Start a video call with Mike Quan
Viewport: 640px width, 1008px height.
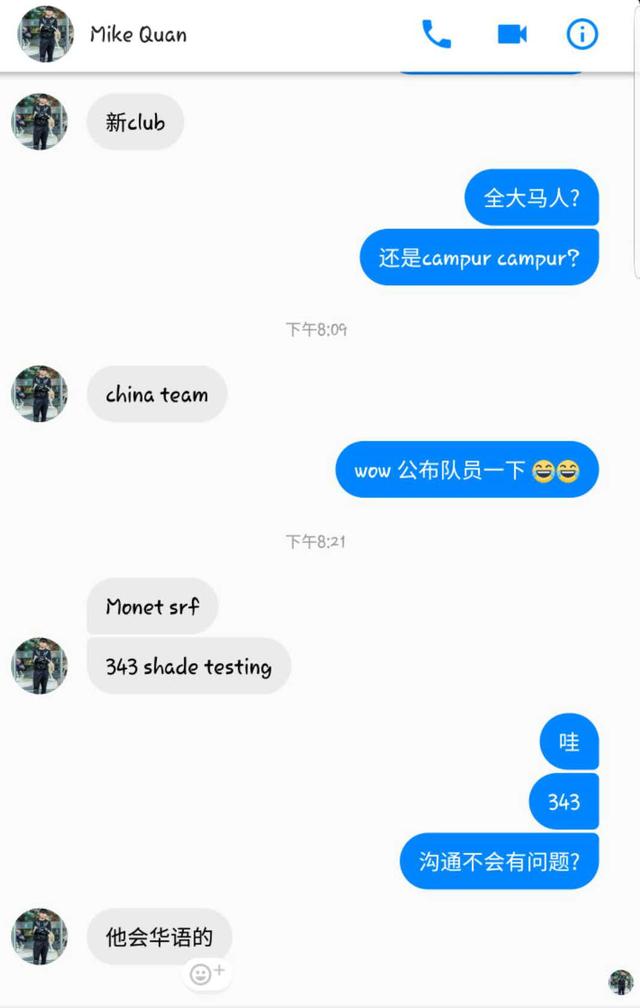click(x=511, y=34)
